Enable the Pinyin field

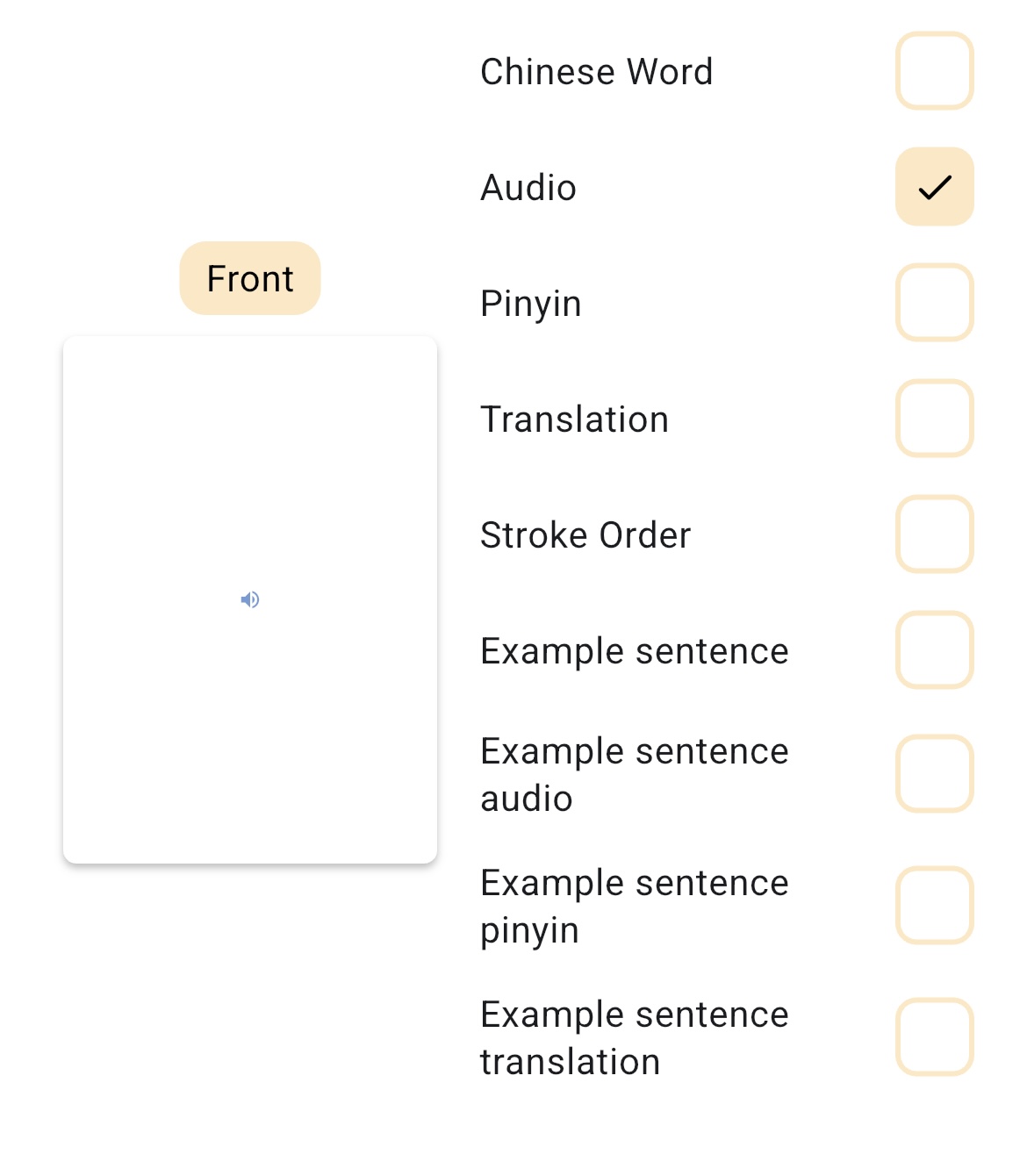pos(934,304)
